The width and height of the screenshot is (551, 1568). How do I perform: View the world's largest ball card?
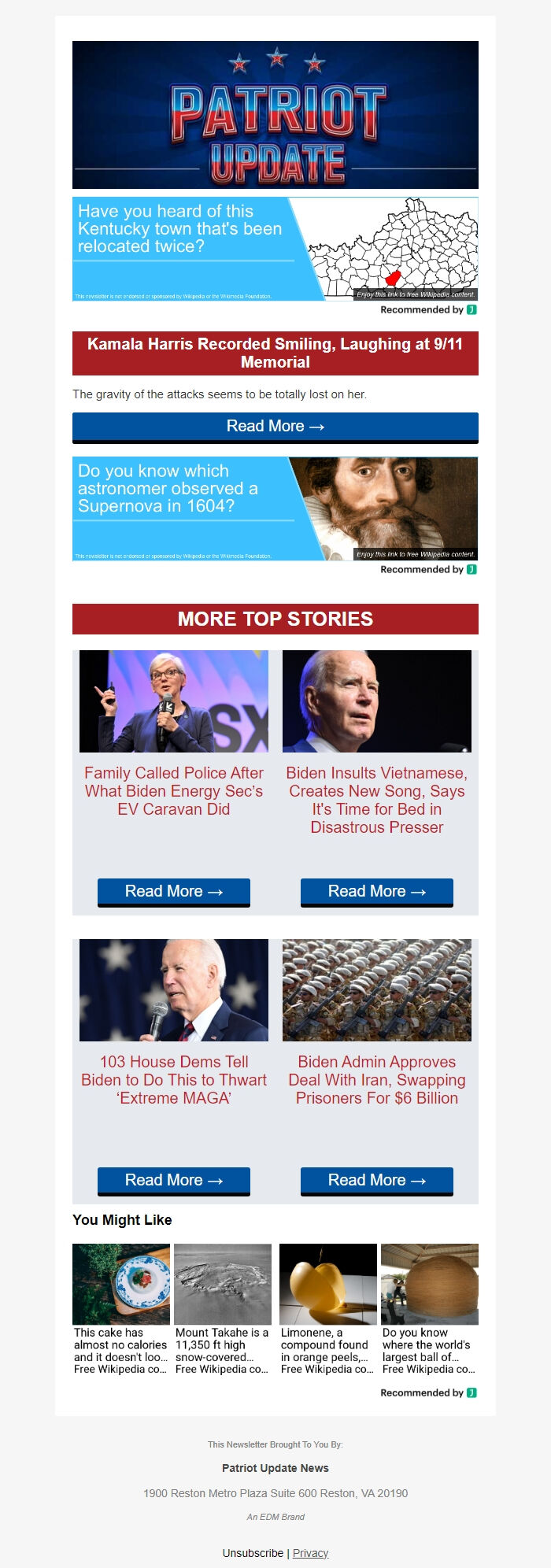(429, 1309)
